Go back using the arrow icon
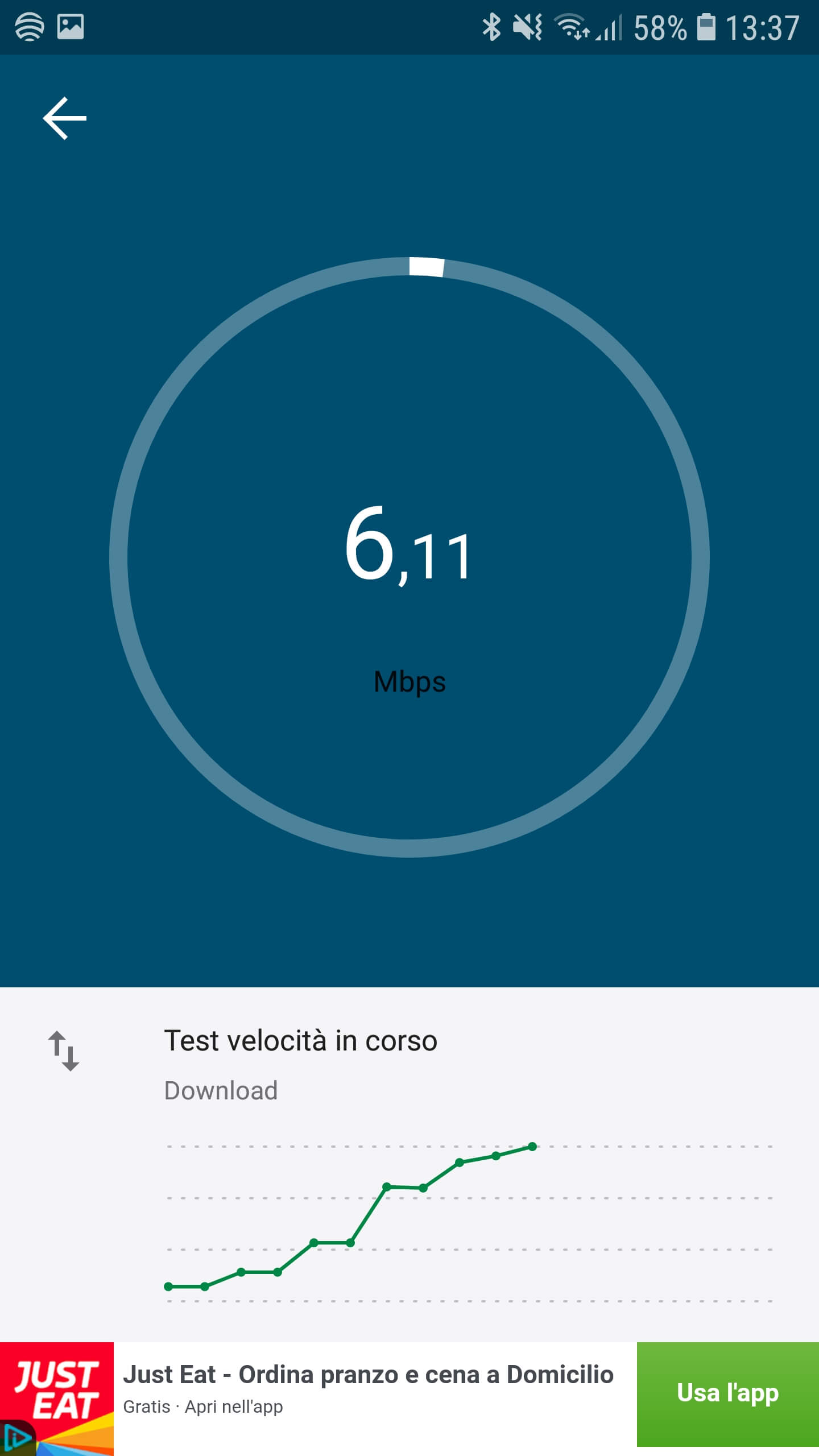 tap(65, 118)
